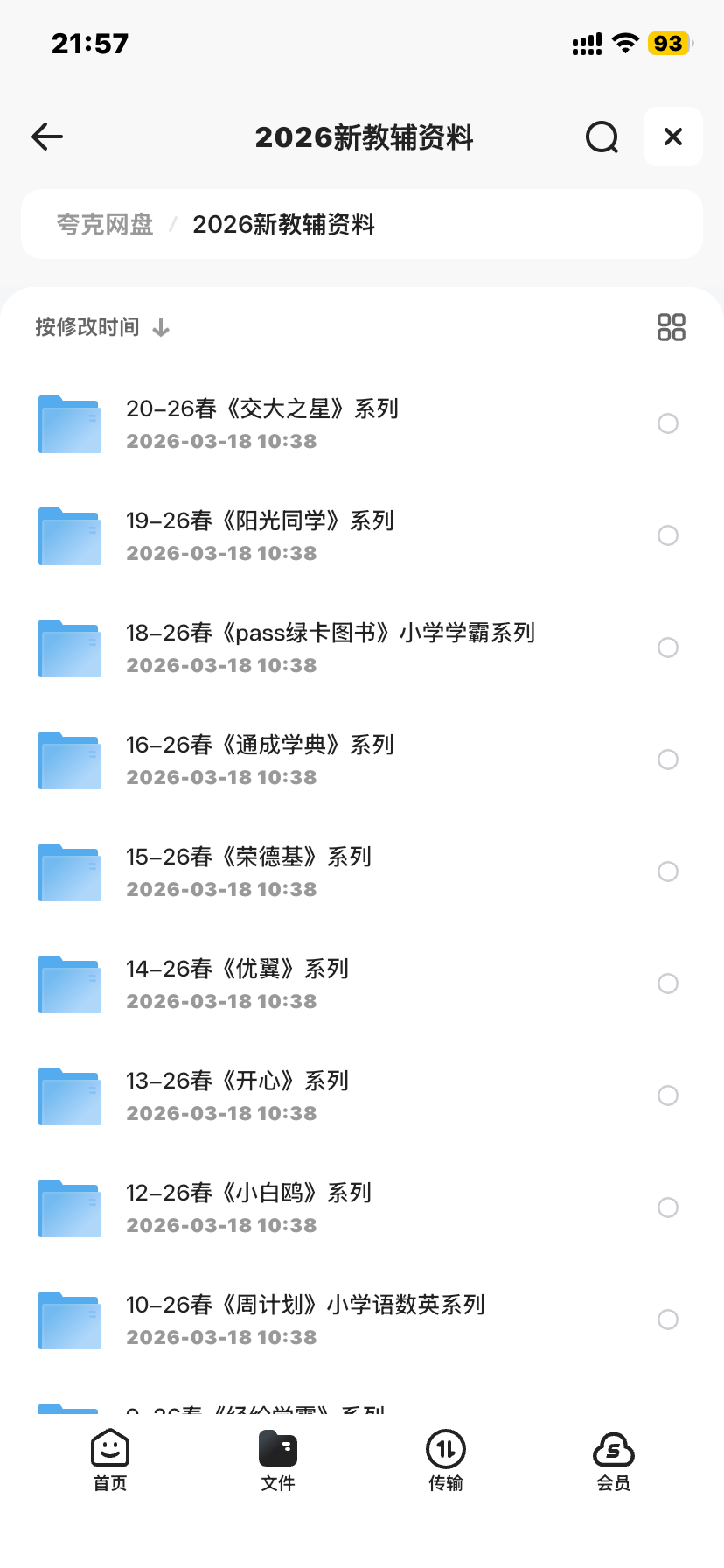This screenshot has height=1568, width=724.
Task: Select the 14-26春《优翼》系列 folder circle
Action: pos(668,983)
